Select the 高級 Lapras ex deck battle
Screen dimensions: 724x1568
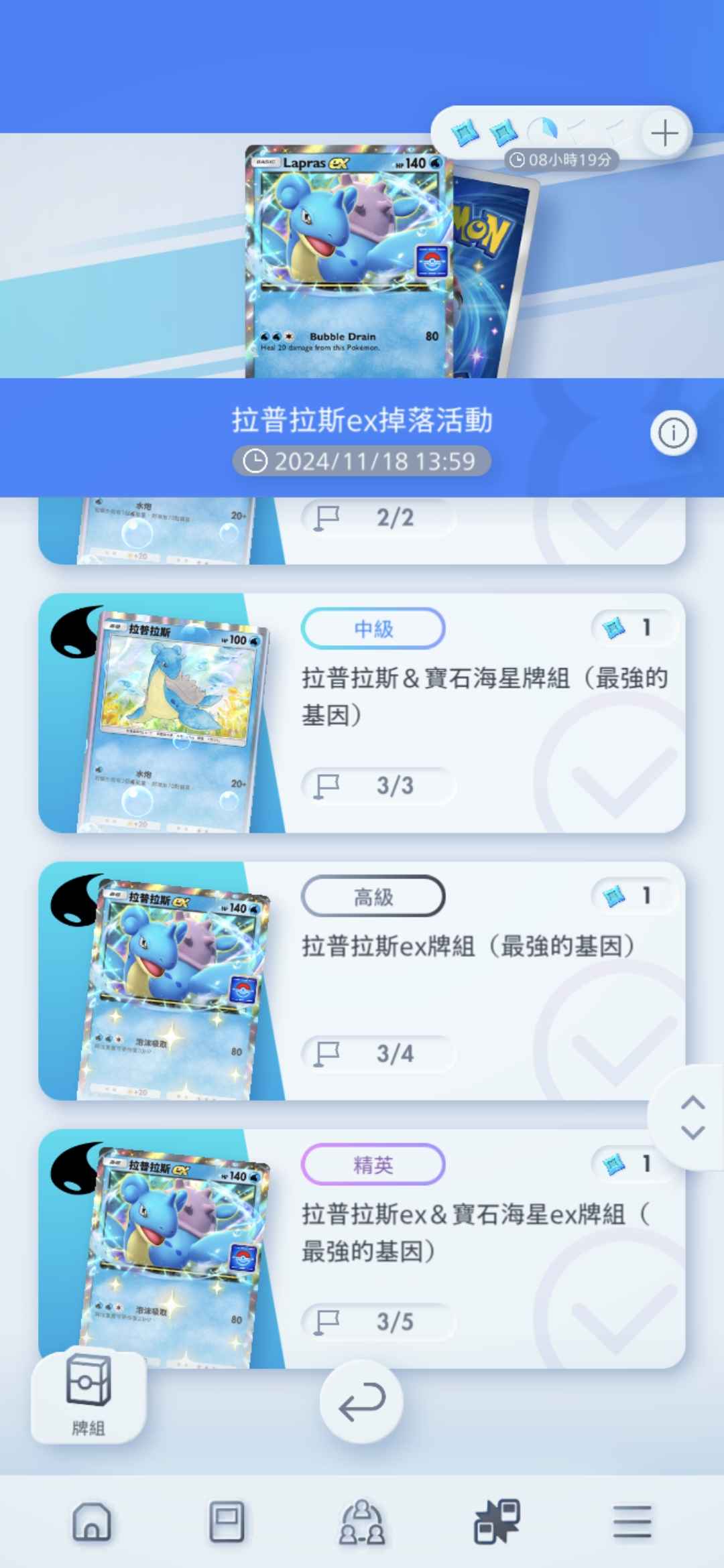click(x=362, y=981)
